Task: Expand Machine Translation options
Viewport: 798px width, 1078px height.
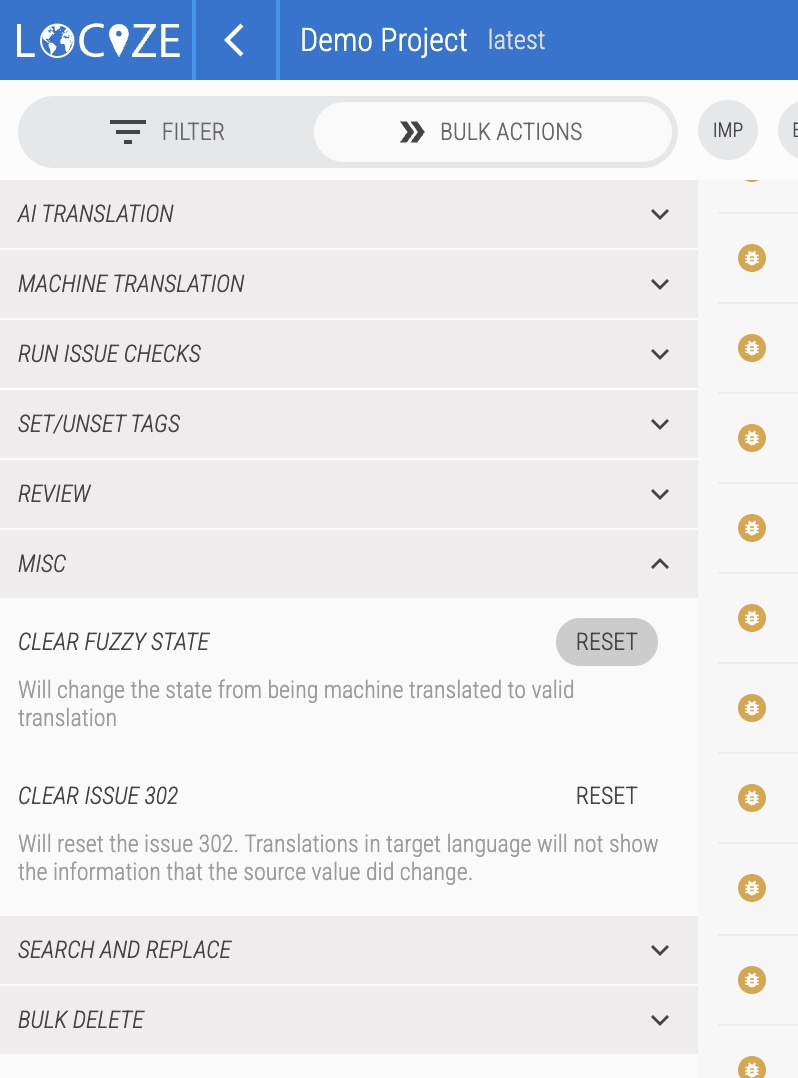Action: [x=348, y=284]
